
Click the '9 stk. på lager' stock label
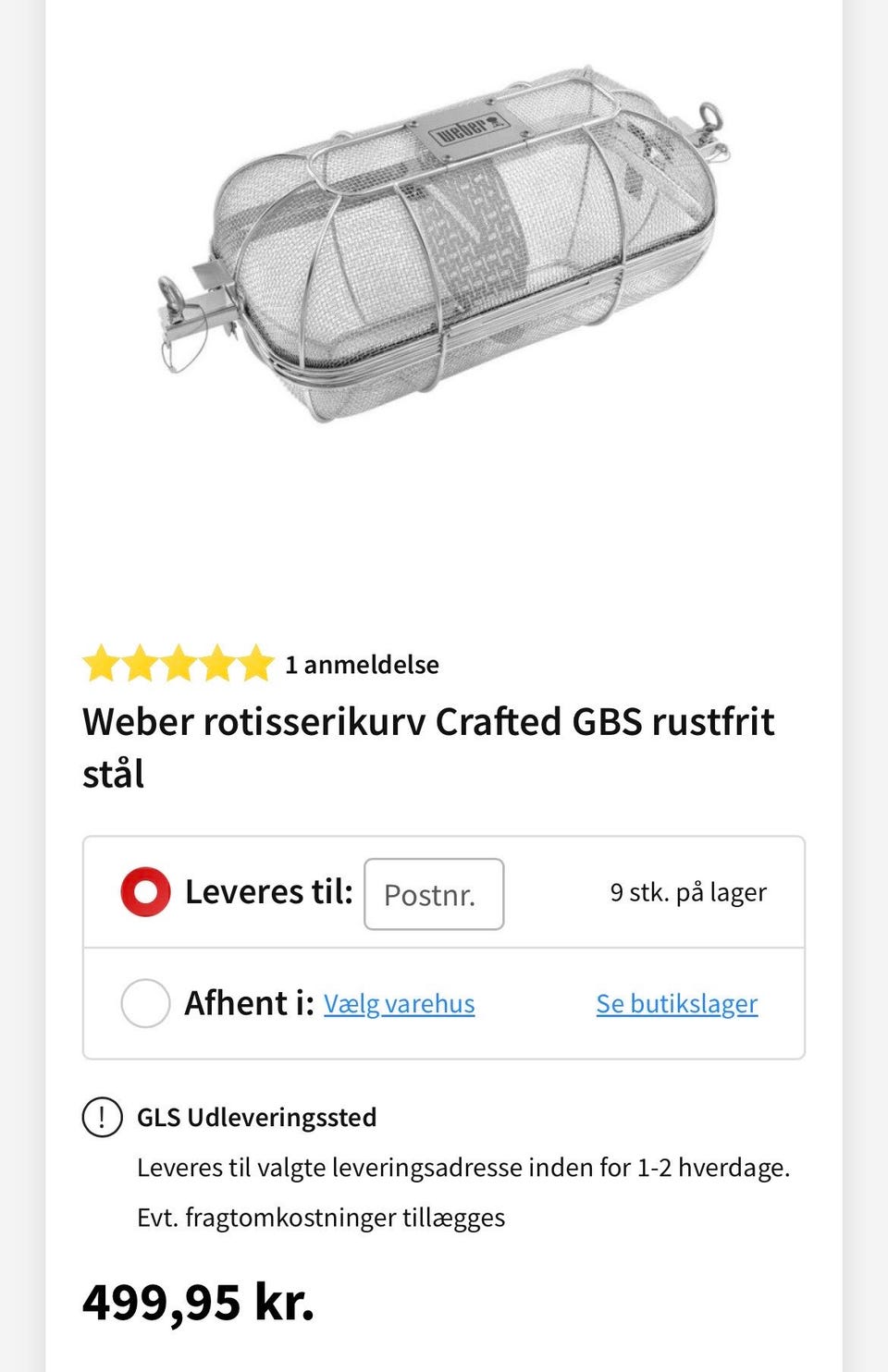689,891
